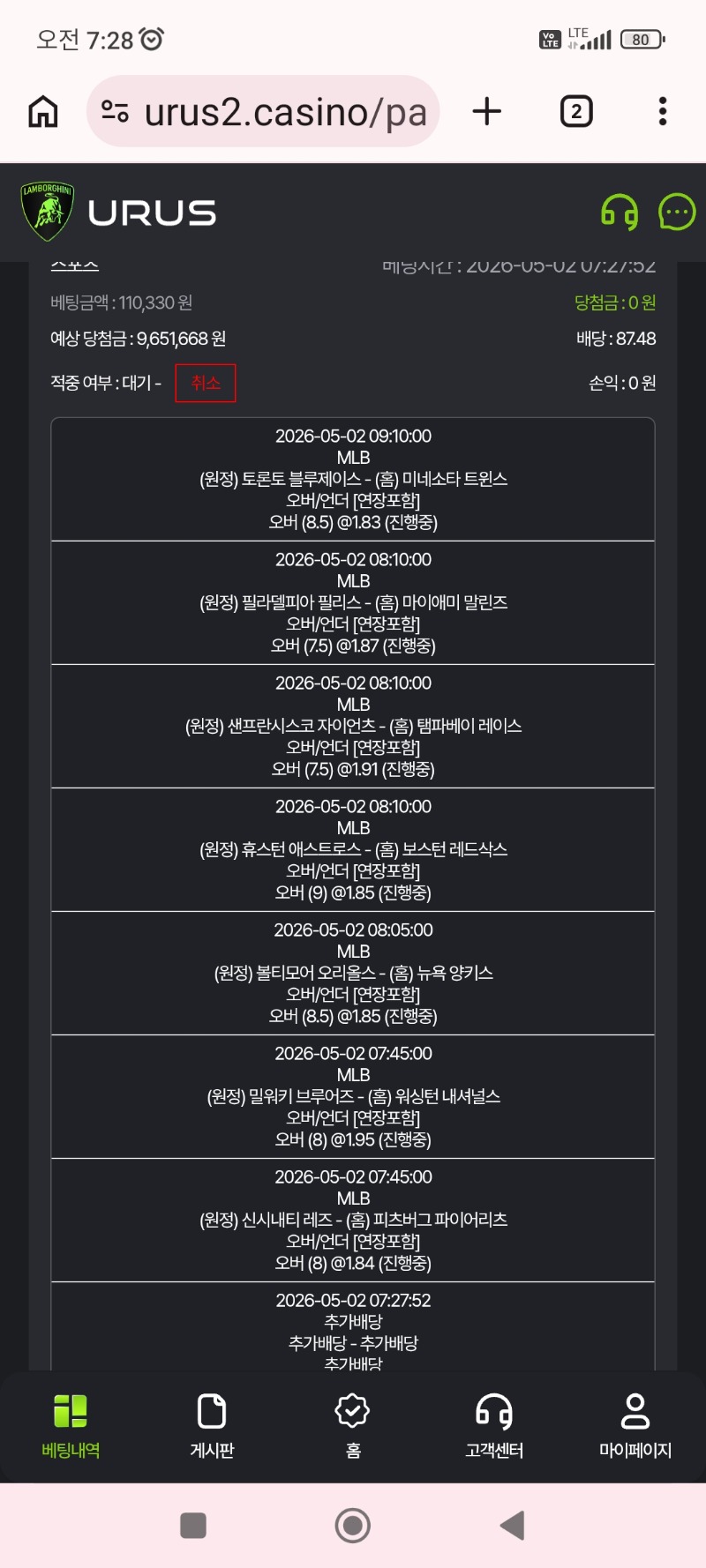The image size is (706, 1568).
Task: Go to the 홈 tab
Action: (x=353, y=1426)
